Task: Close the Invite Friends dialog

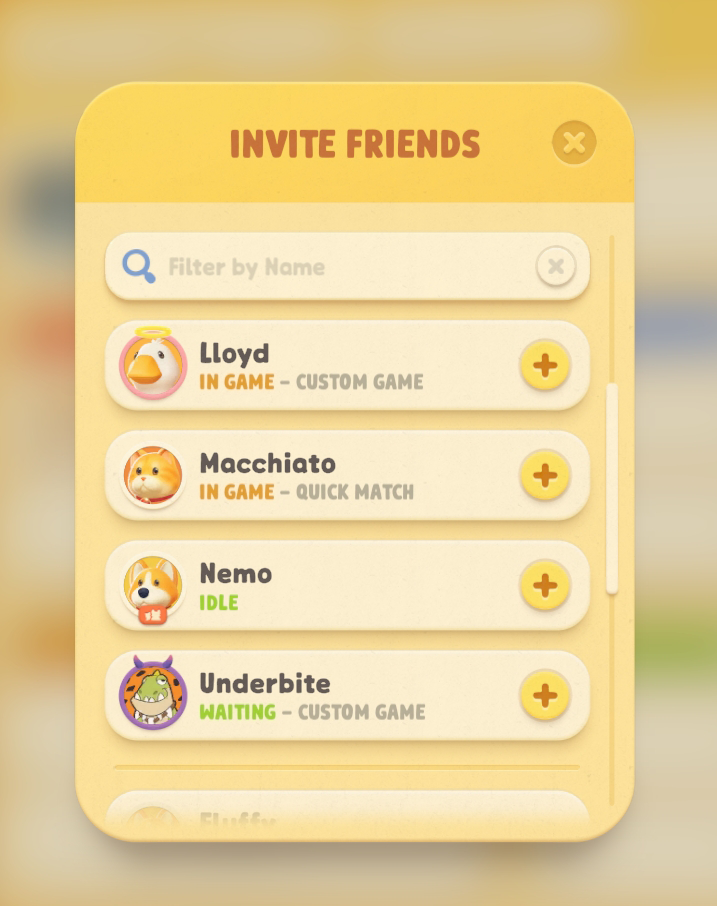Action: pos(574,143)
